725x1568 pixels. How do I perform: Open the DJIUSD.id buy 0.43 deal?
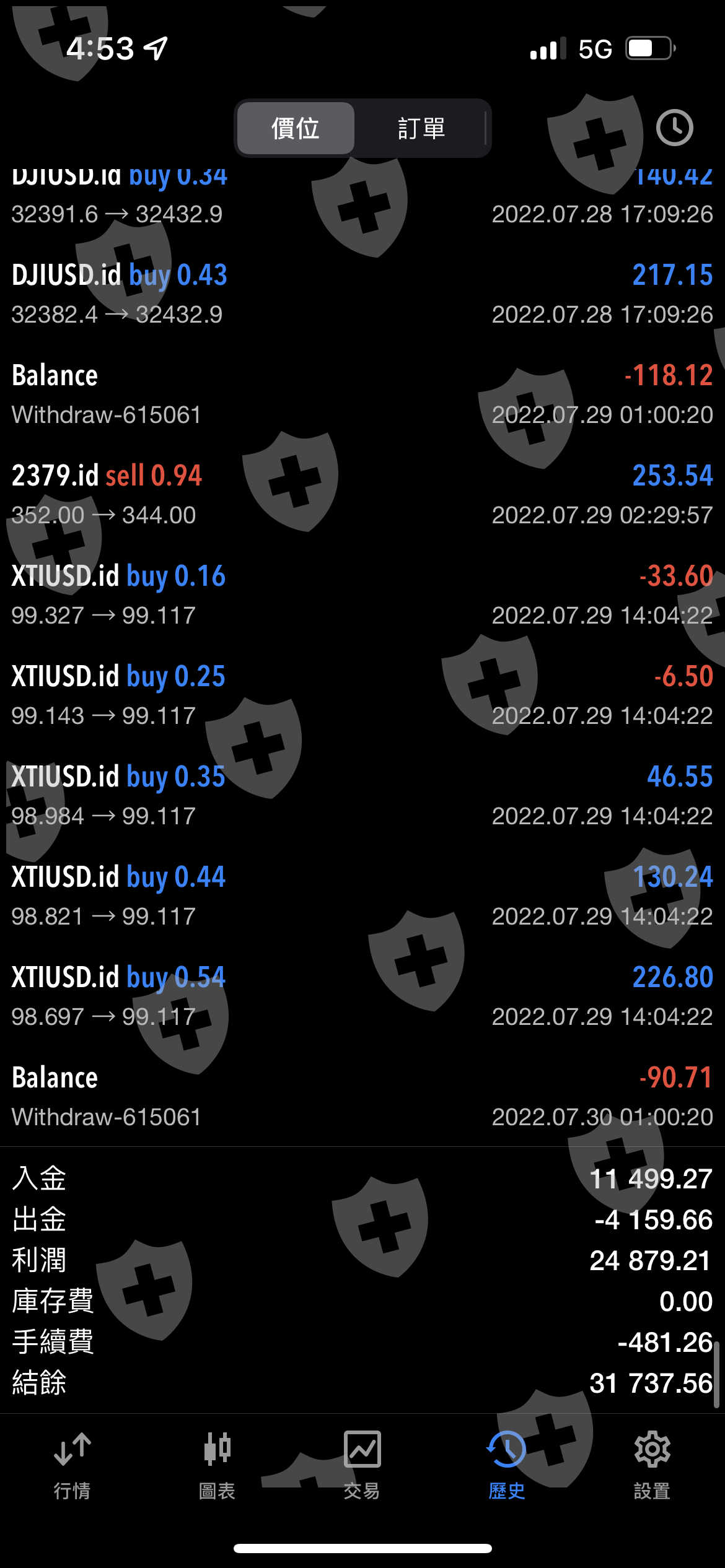point(362,294)
